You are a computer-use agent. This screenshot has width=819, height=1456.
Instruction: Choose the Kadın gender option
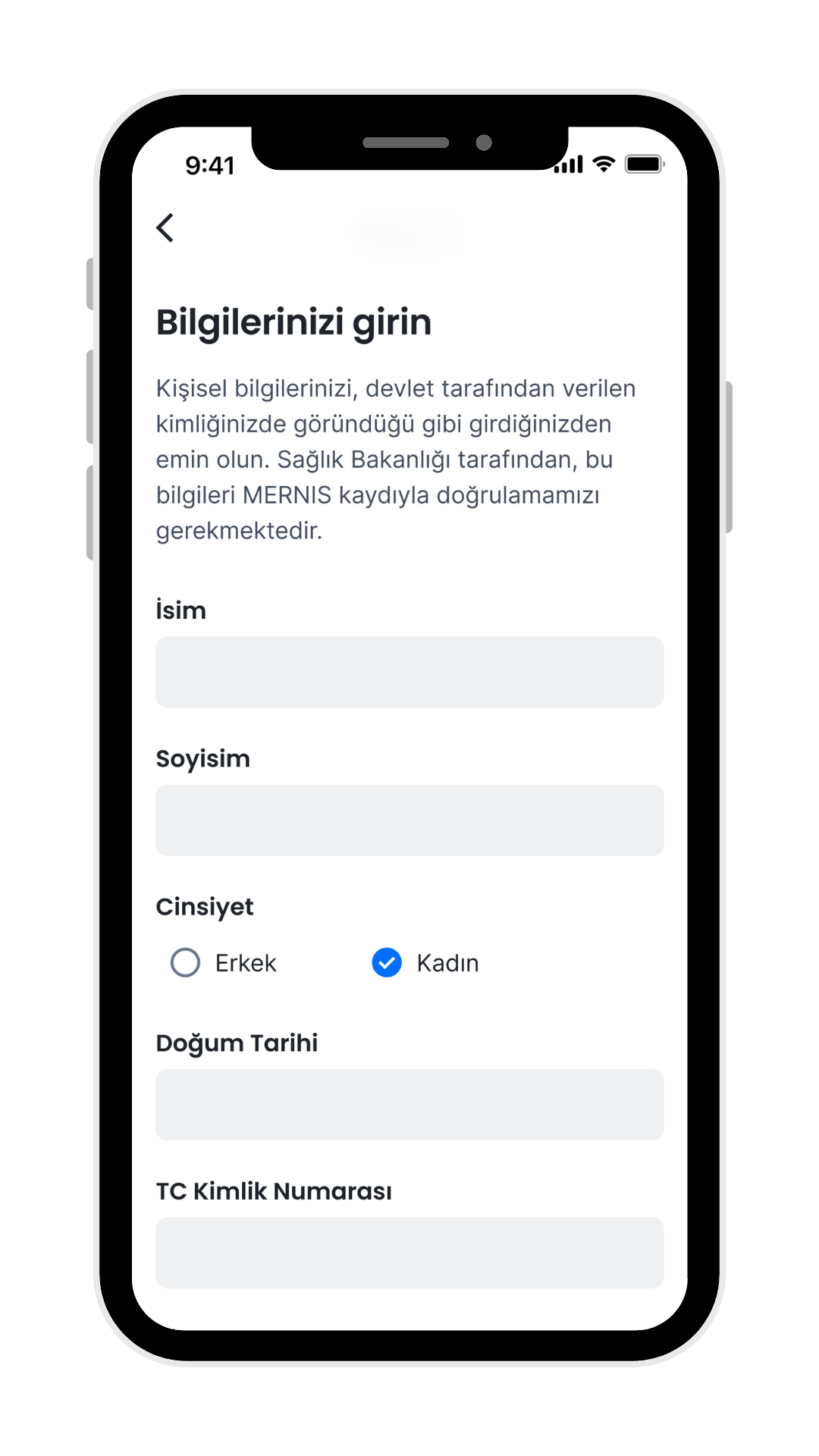tap(387, 962)
